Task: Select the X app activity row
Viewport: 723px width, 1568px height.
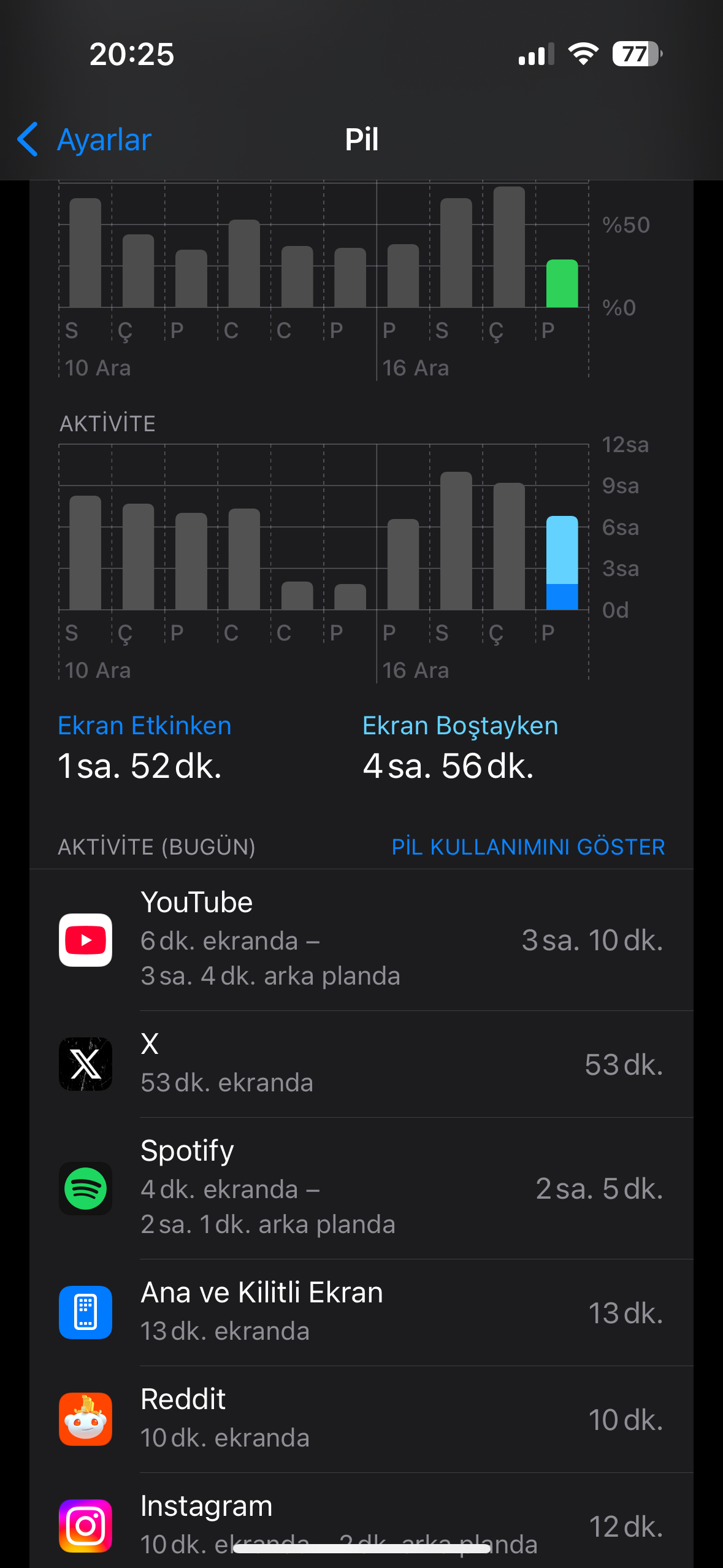Action: (x=361, y=1064)
